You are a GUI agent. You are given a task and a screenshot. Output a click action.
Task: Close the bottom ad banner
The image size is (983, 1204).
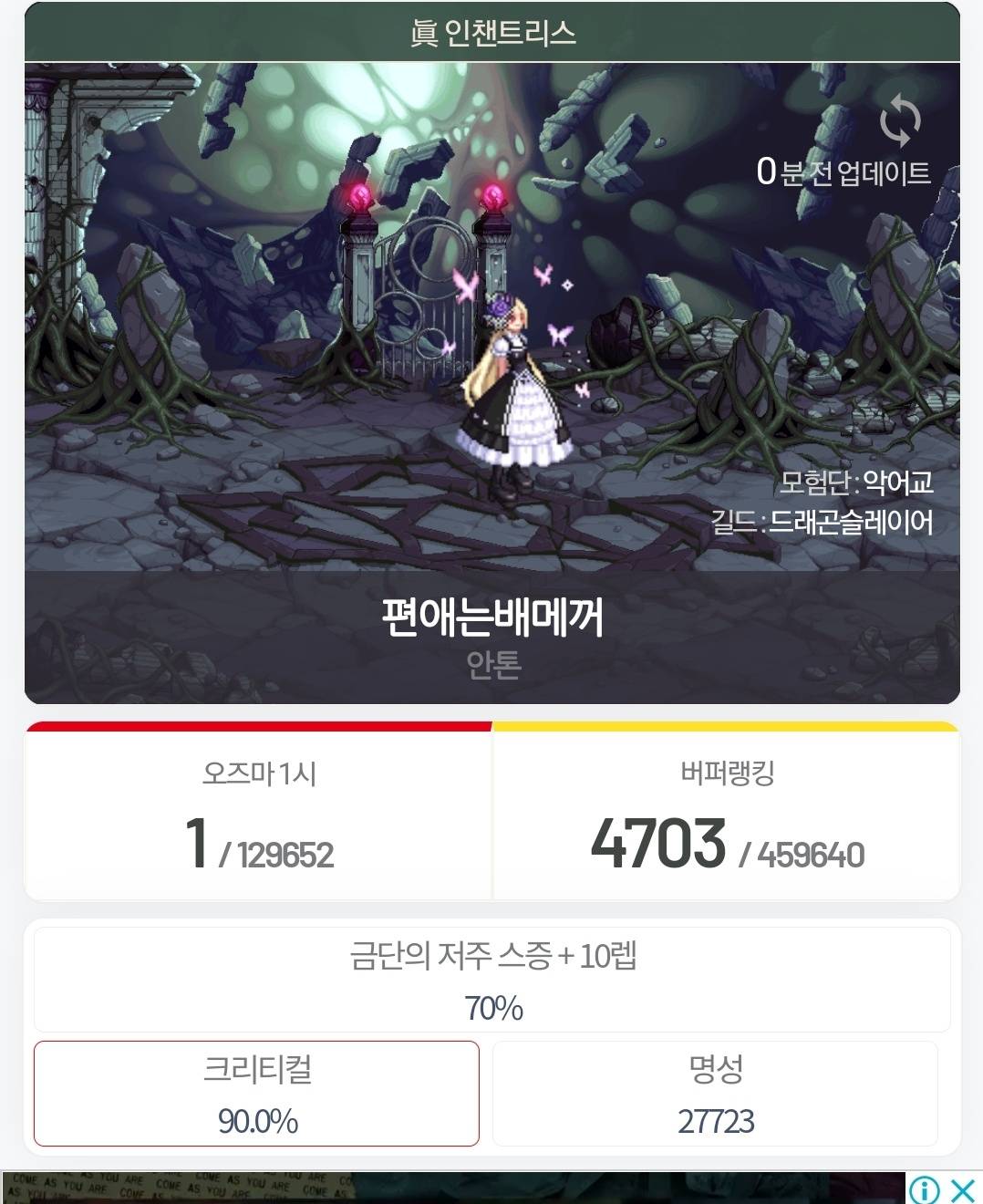[963, 1189]
